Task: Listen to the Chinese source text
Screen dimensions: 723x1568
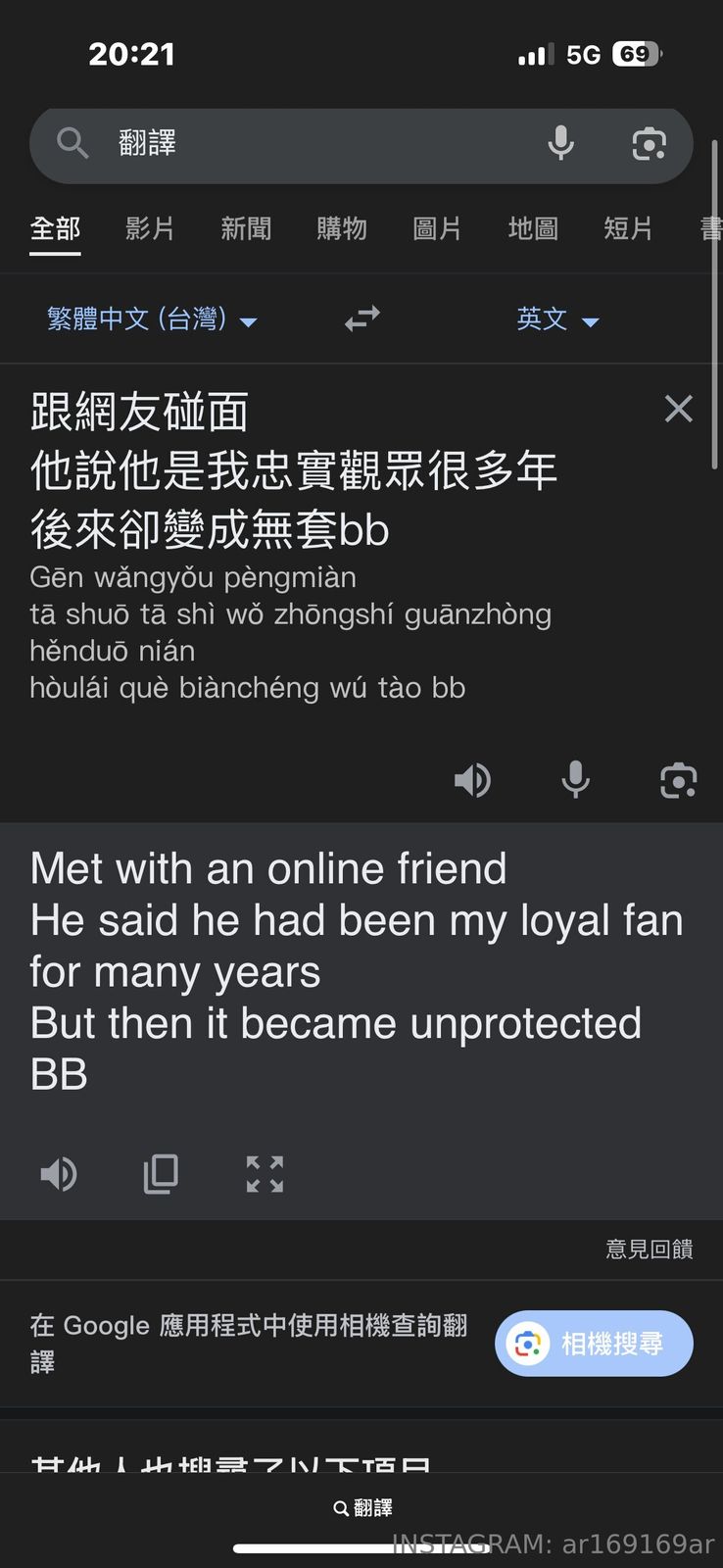Action: pos(472,781)
